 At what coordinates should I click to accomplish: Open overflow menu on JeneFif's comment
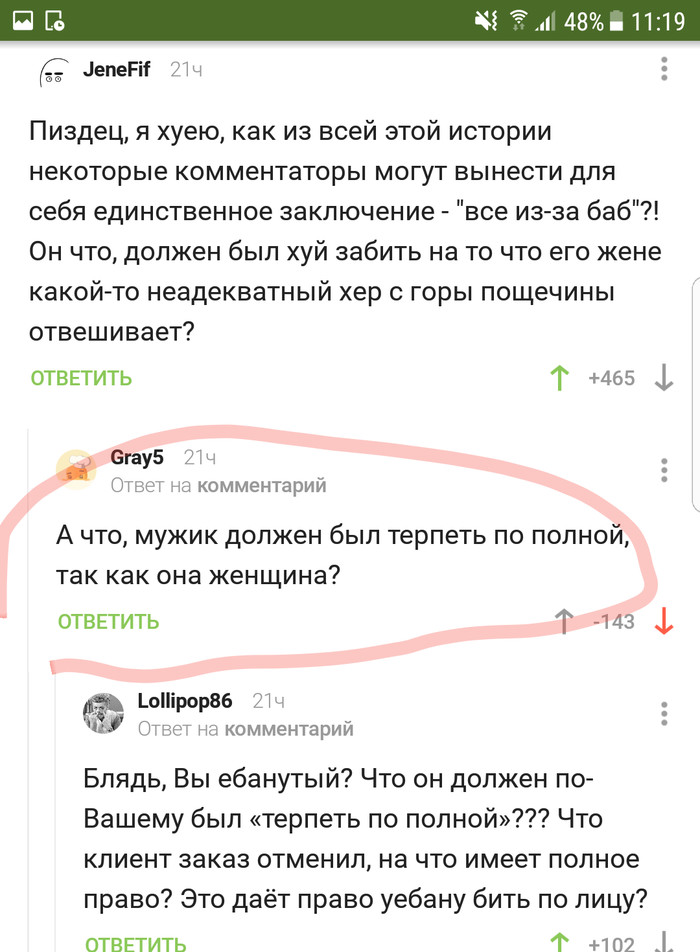tap(665, 69)
